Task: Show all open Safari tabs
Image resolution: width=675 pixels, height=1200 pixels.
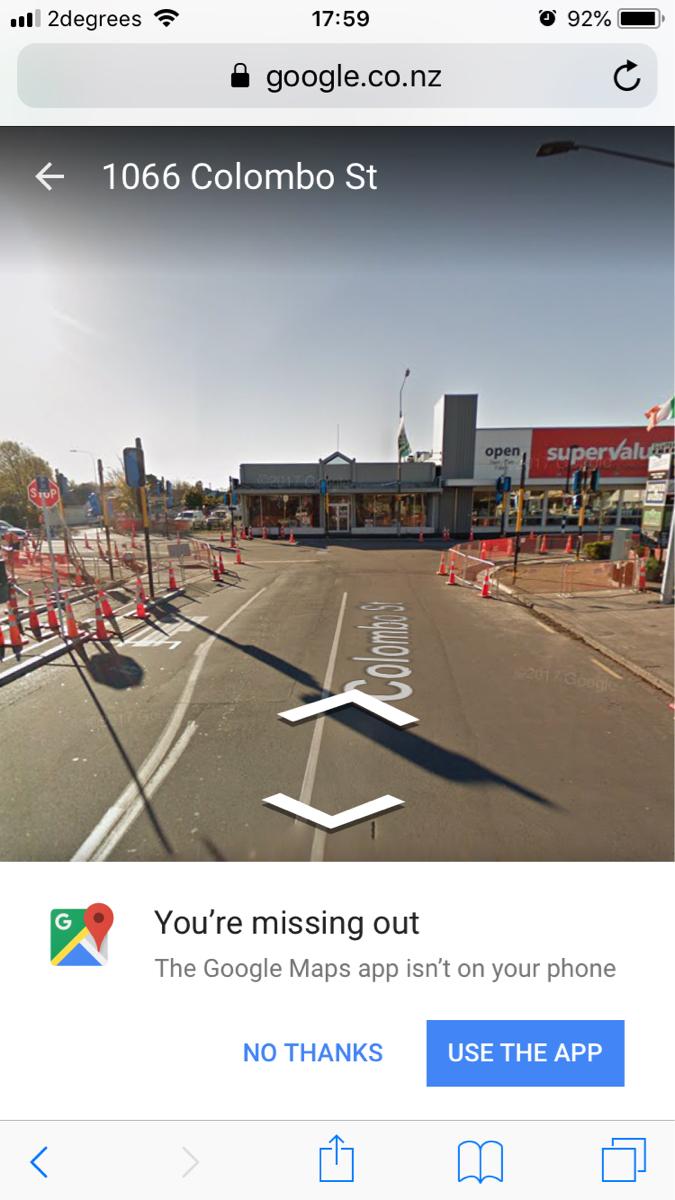Action: 623,1161
